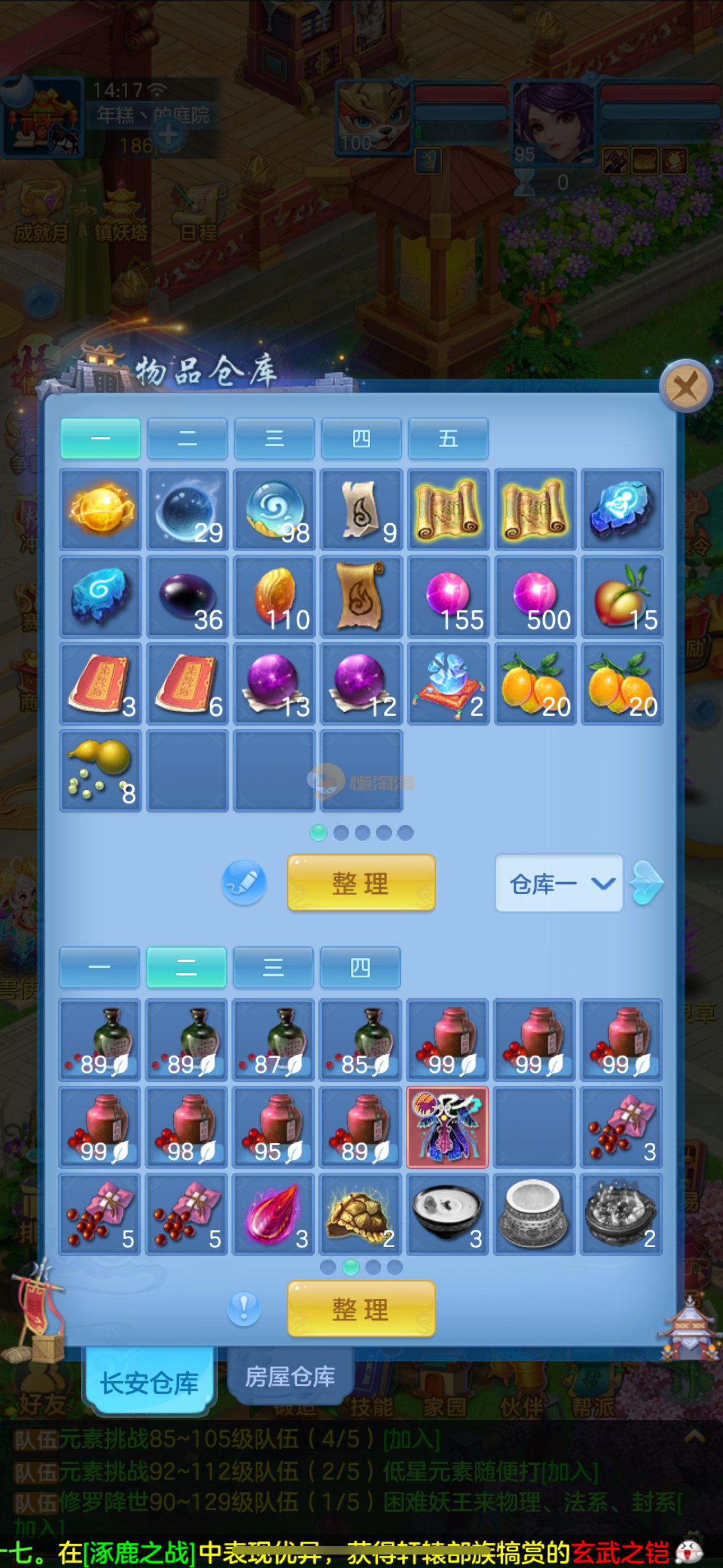Tap the upper 整理 sort button
723x1568 pixels.
coord(361,883)
